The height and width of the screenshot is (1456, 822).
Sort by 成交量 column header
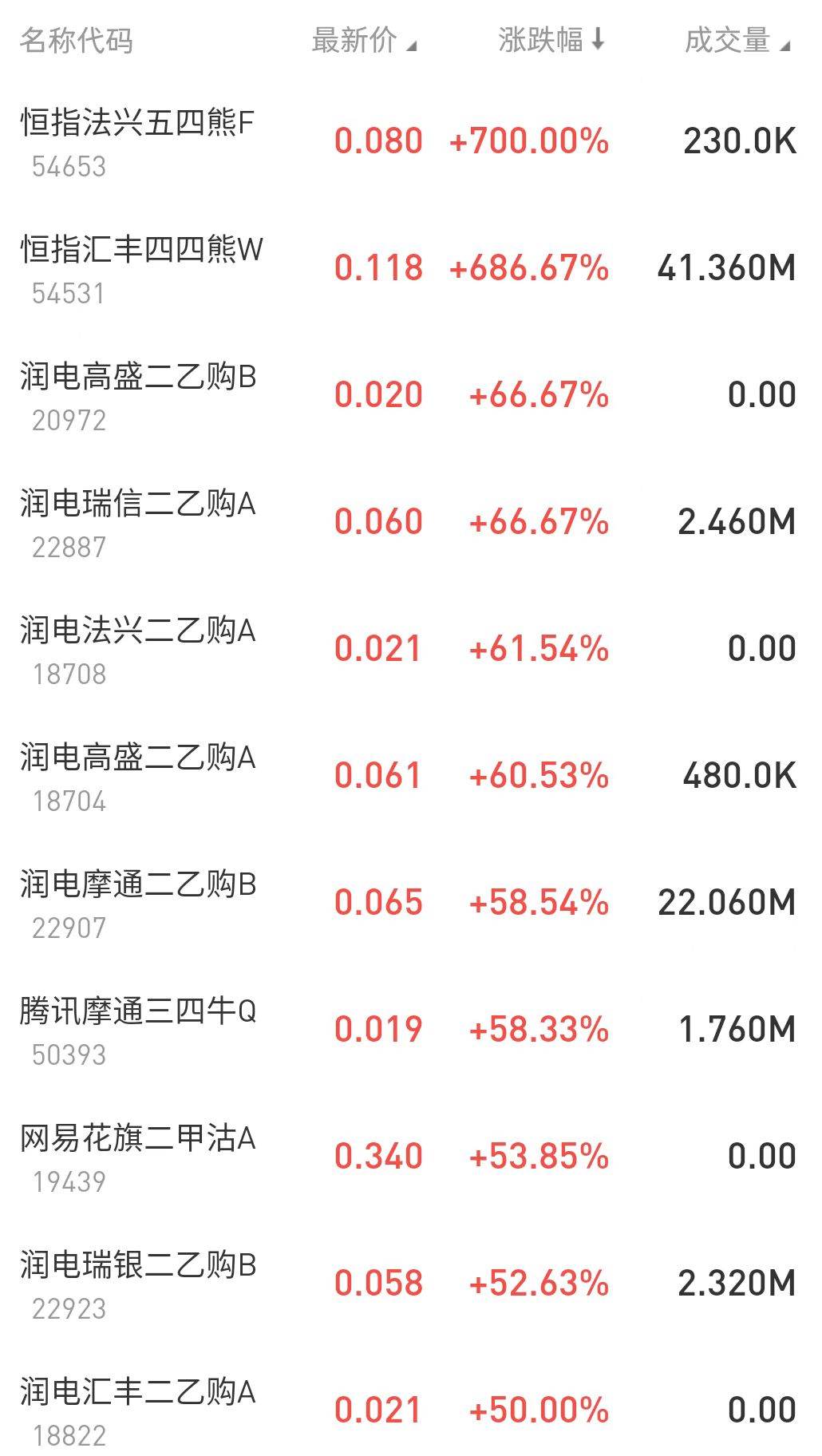736,40
